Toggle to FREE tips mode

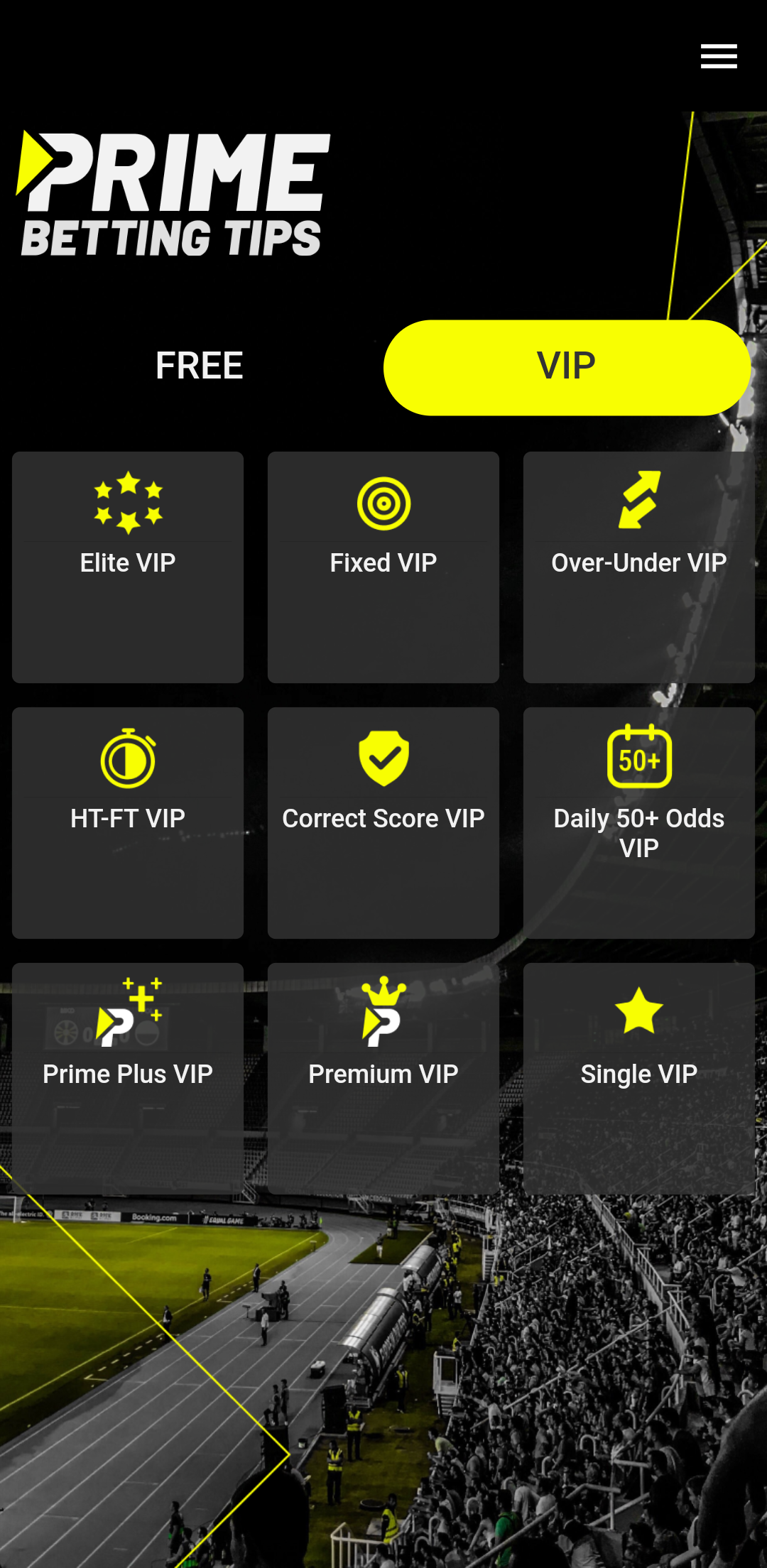(x=200, y=366)
